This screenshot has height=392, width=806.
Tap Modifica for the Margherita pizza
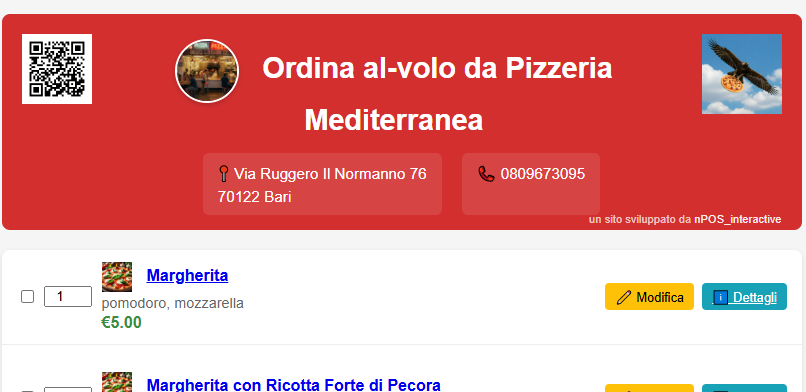[x=649, y=296]
